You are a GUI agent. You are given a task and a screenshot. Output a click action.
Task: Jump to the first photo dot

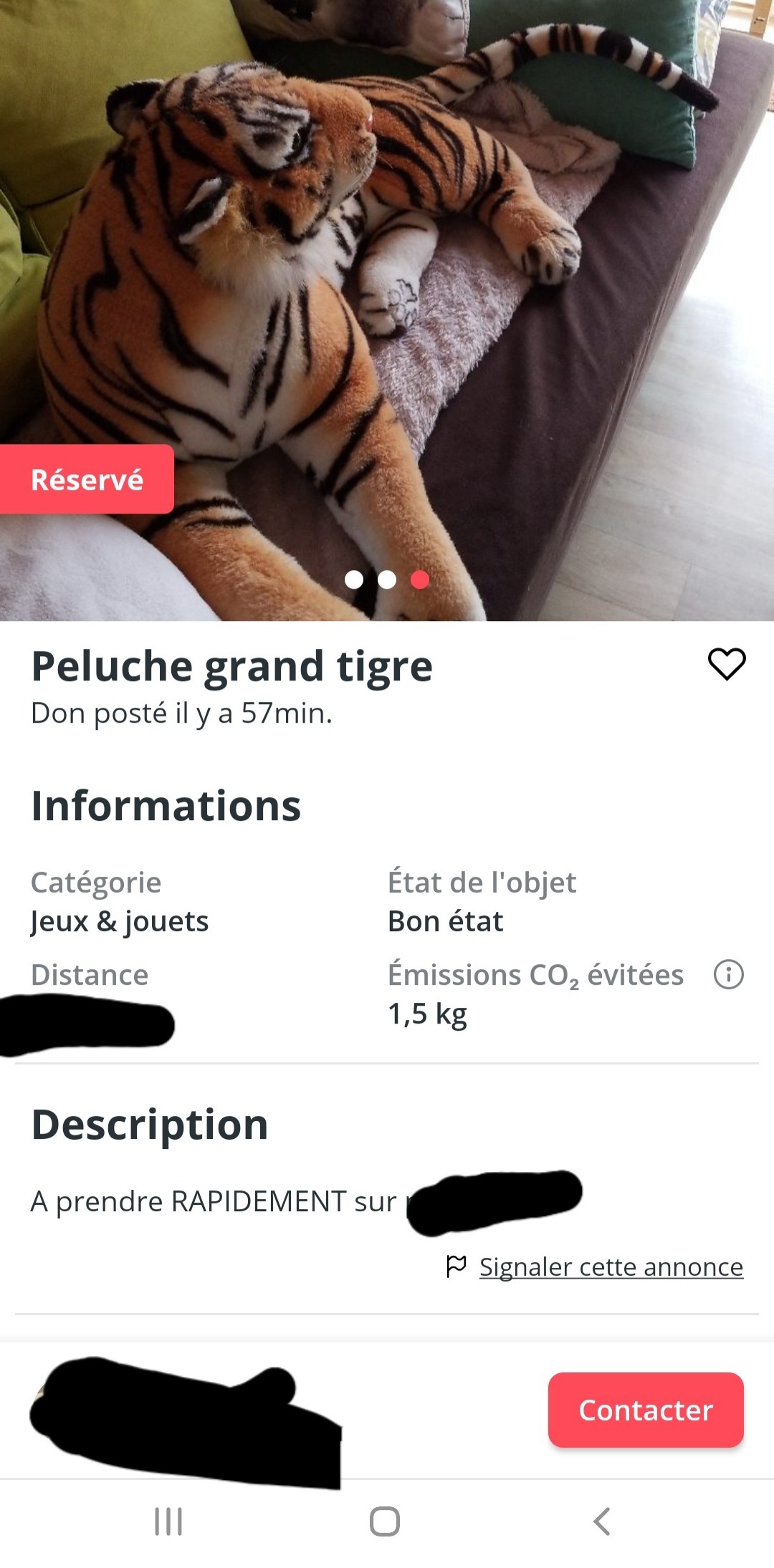[x=354, y=579]
